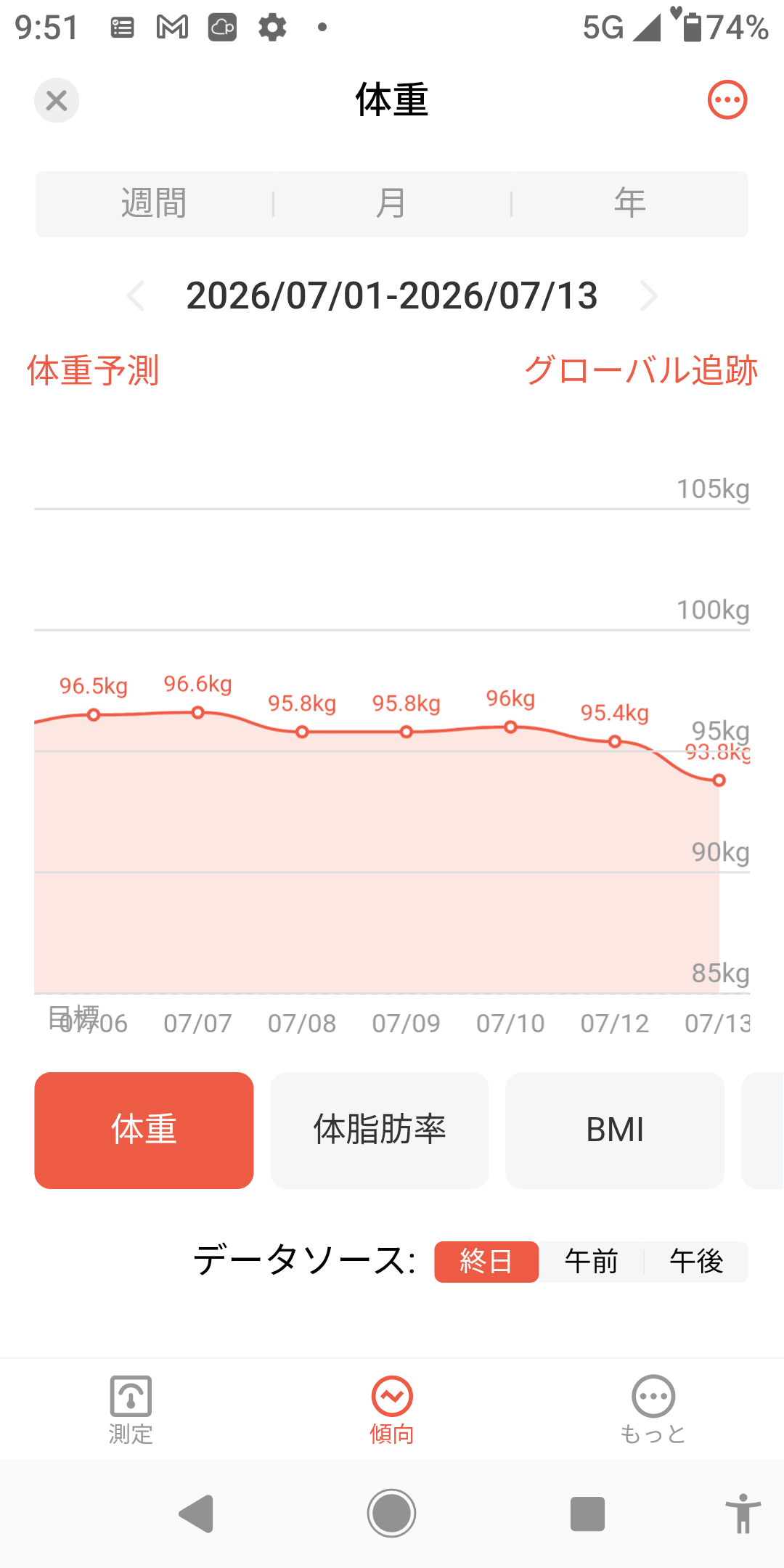The width and height of the screenshot is (784, 1568).
Task: Select the 体脂肪率 metric chip
Action: pos(380,1130)
